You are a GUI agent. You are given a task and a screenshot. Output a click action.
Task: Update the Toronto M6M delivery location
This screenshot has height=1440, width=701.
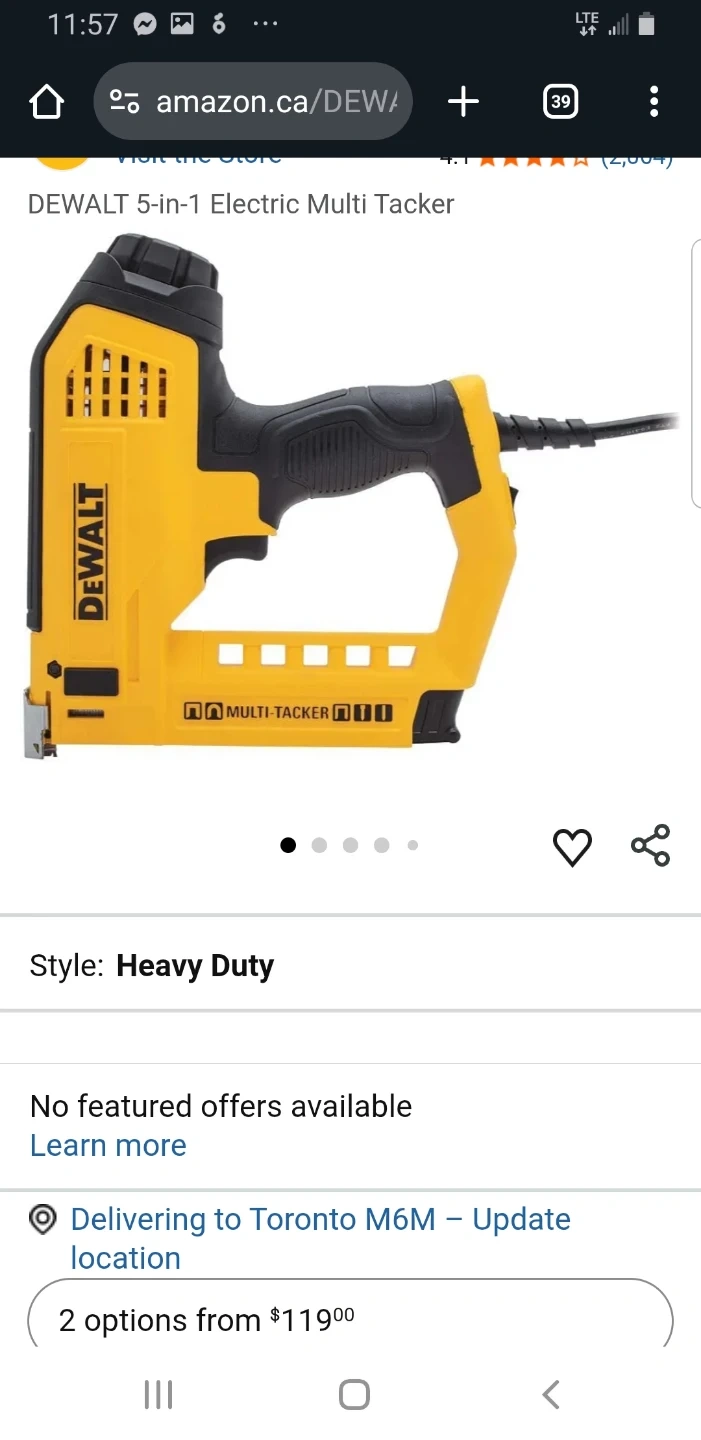[320, 1238]
